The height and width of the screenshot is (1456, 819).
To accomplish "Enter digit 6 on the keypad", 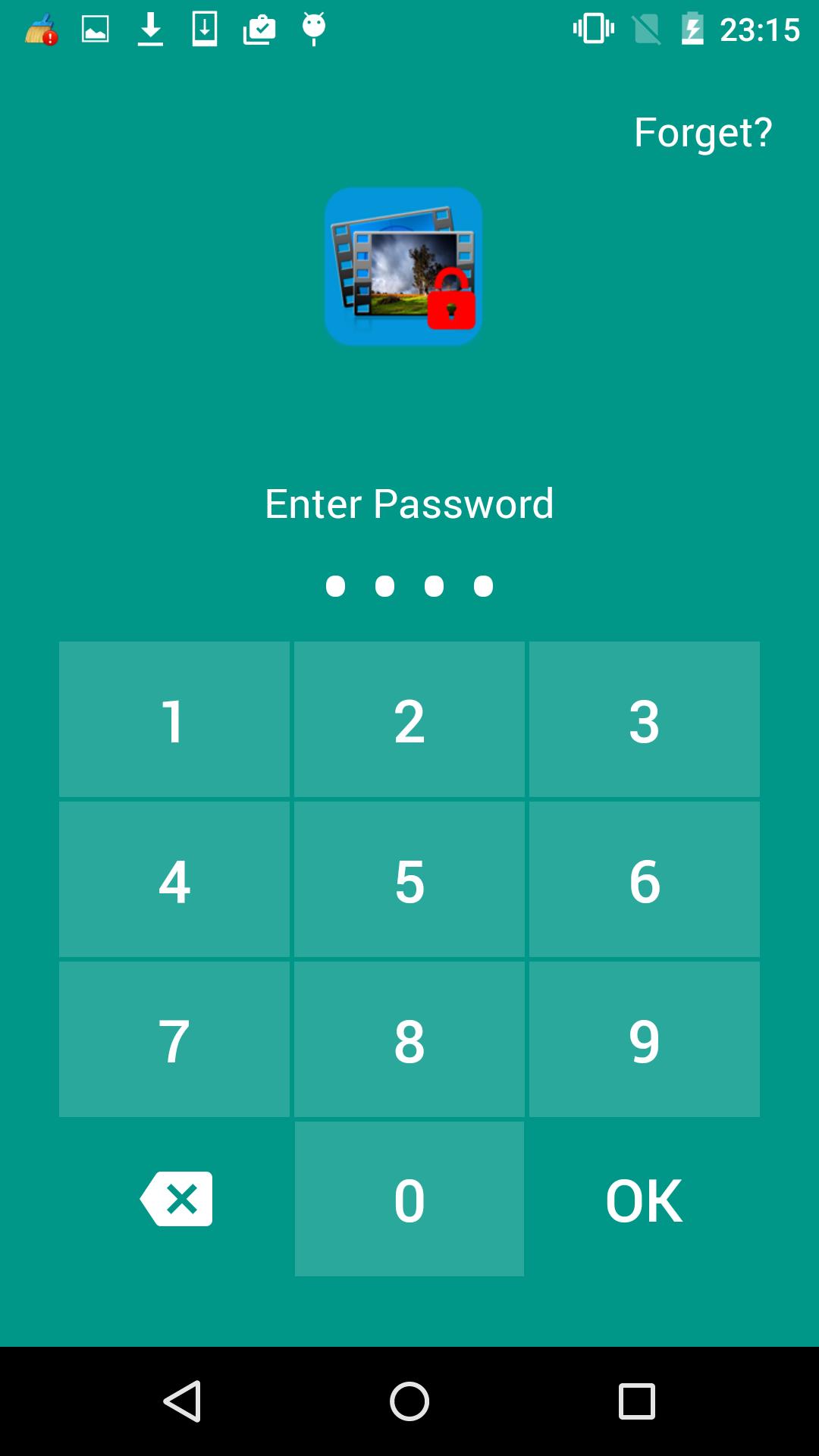I will tap(645, 879).
